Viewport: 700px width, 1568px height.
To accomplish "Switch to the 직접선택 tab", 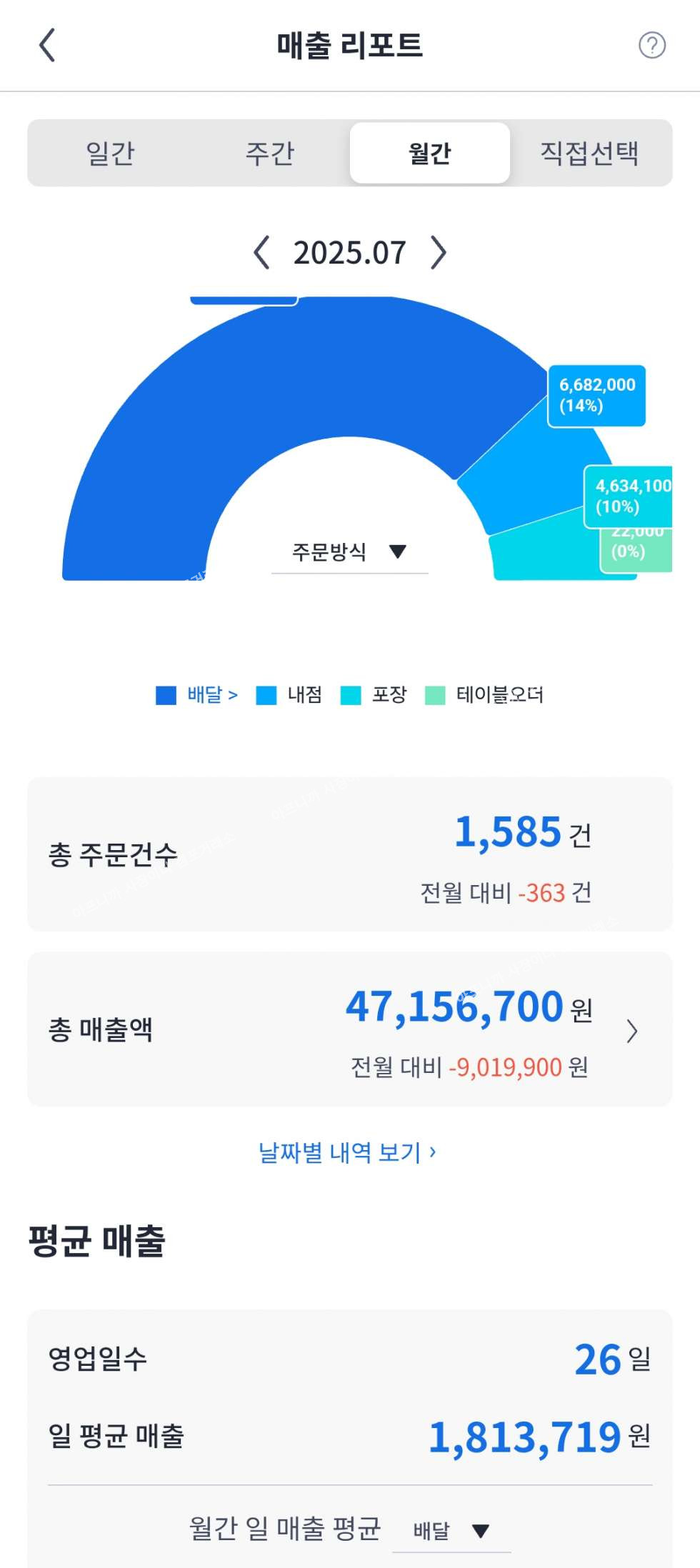I will 589,153.
